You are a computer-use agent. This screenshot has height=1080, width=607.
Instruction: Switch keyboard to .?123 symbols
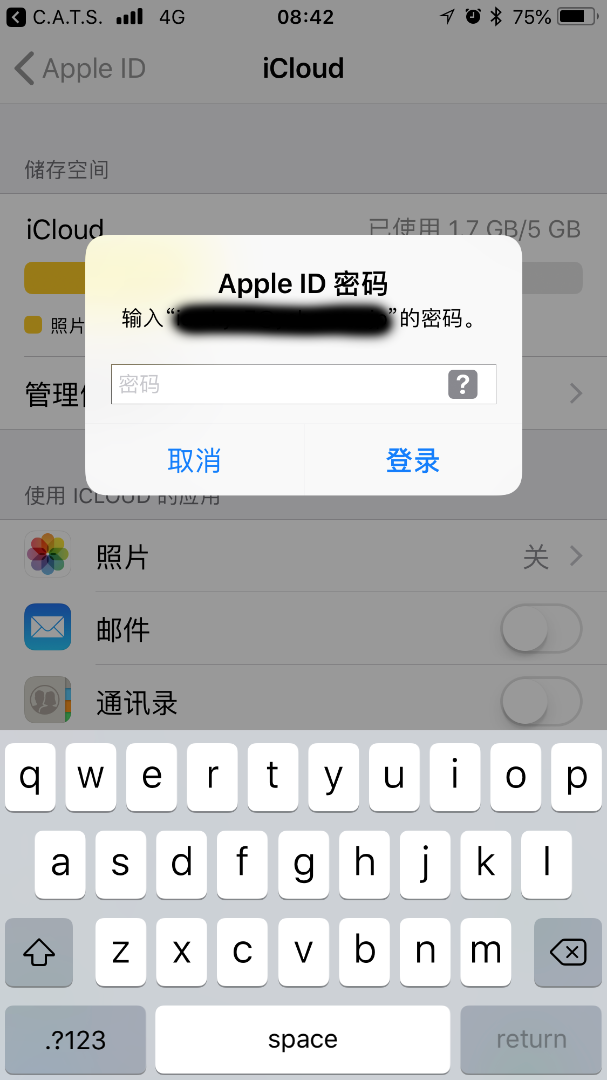(x=75, y=1039)
